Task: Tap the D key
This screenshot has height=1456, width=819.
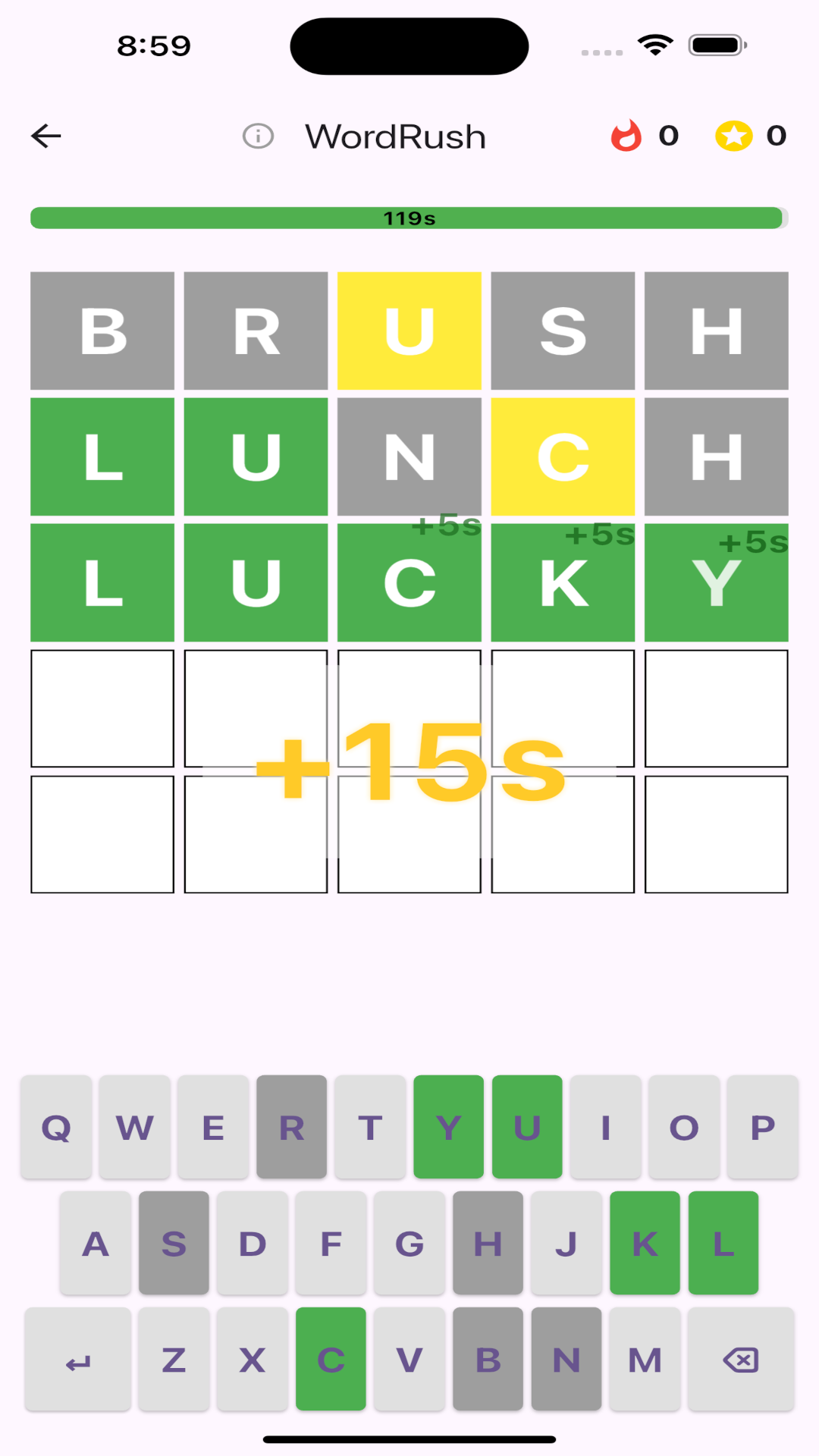Action: click(253, 1244)
